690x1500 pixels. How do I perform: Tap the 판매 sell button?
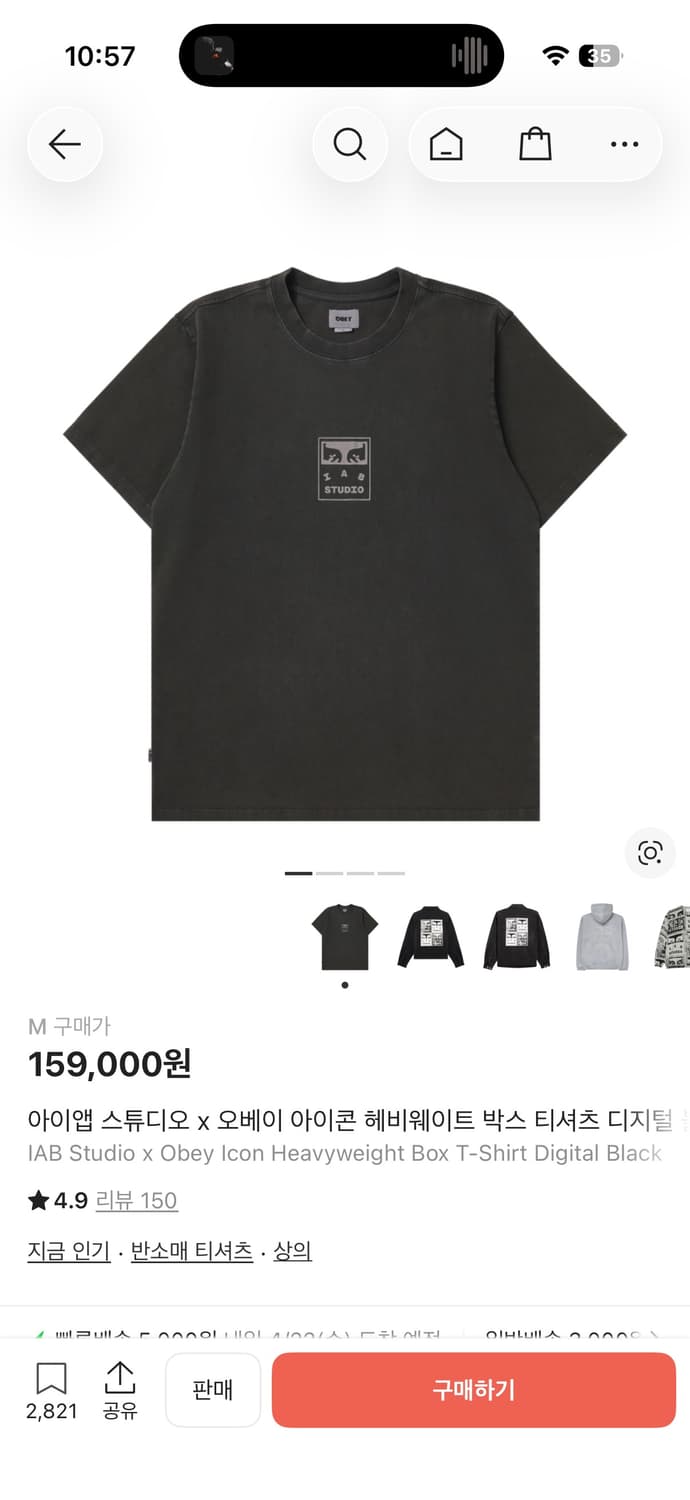tap(213, 1390)
